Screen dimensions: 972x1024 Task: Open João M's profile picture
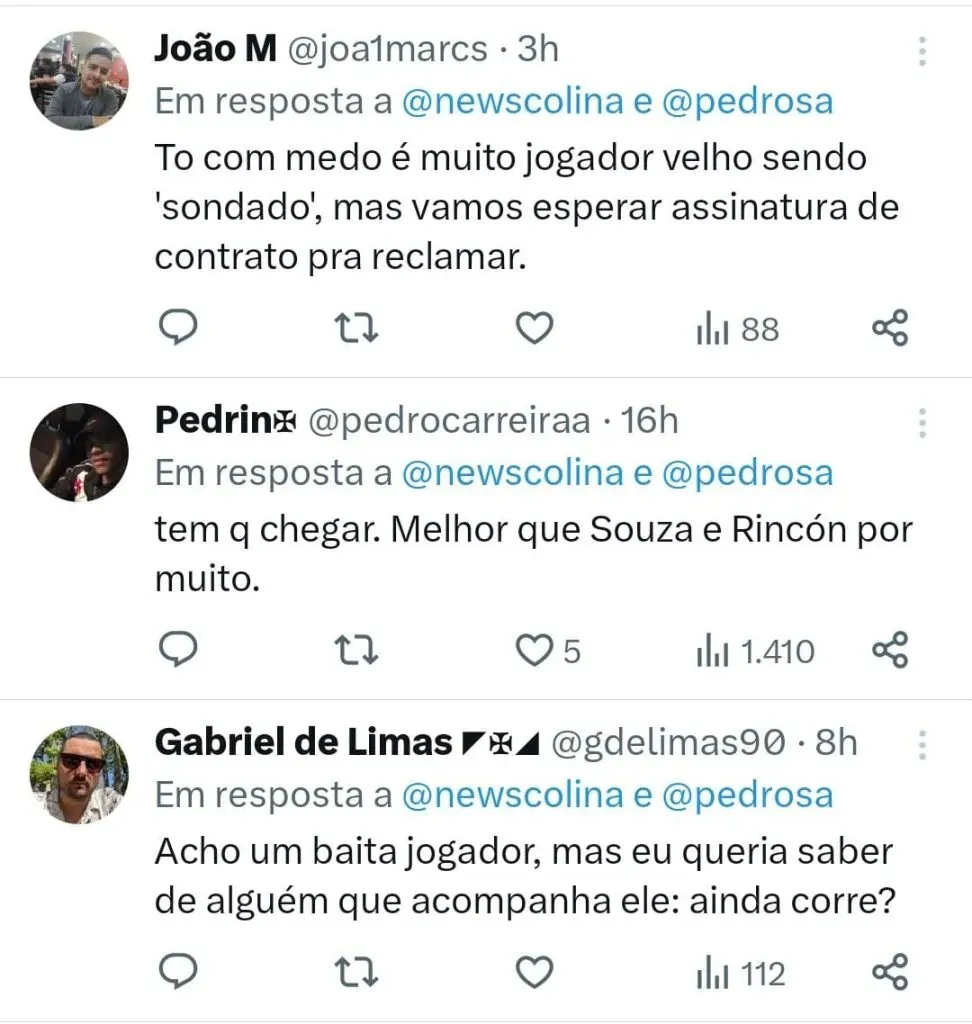[79, 81]
